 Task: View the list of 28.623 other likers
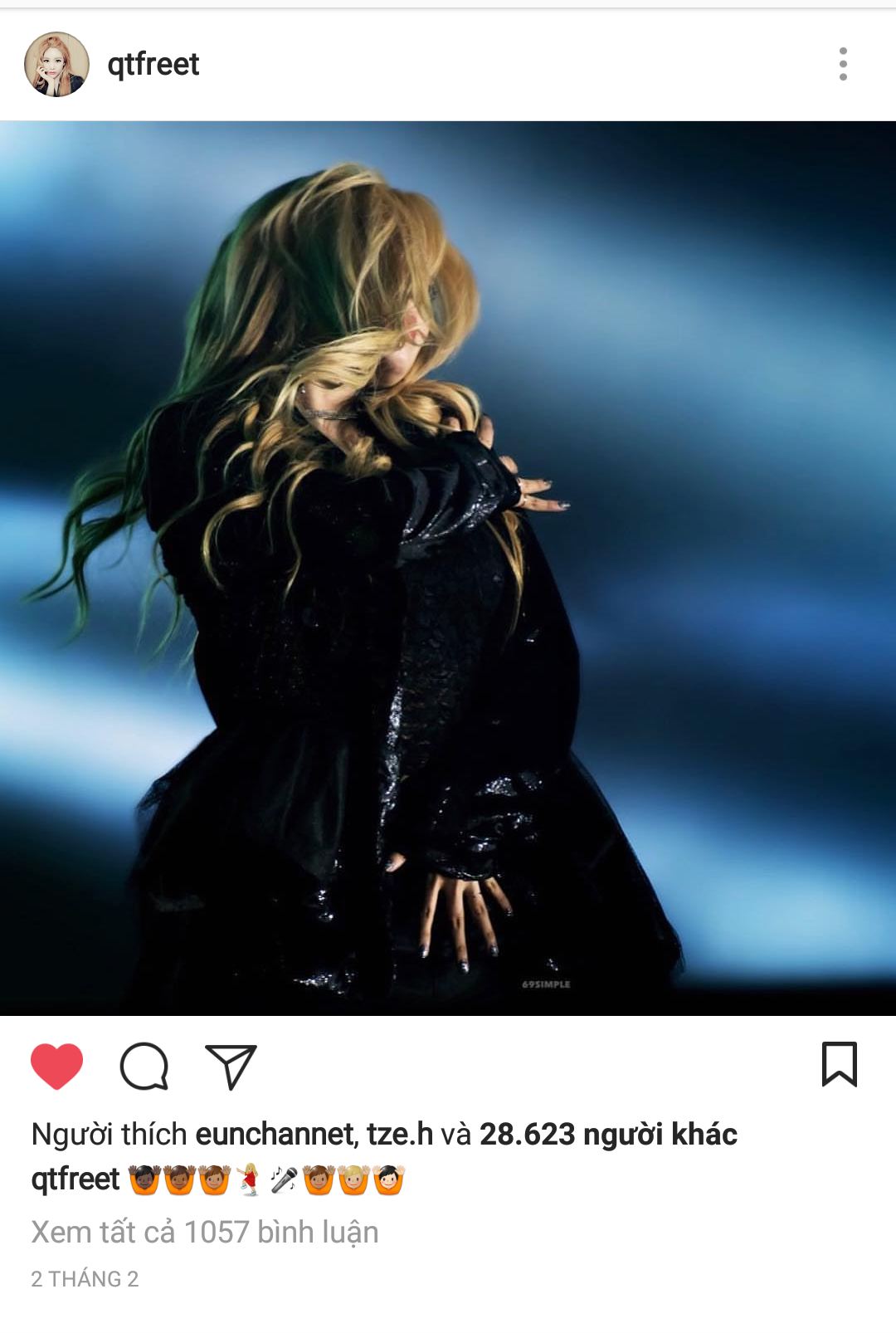pos(608,1134)
